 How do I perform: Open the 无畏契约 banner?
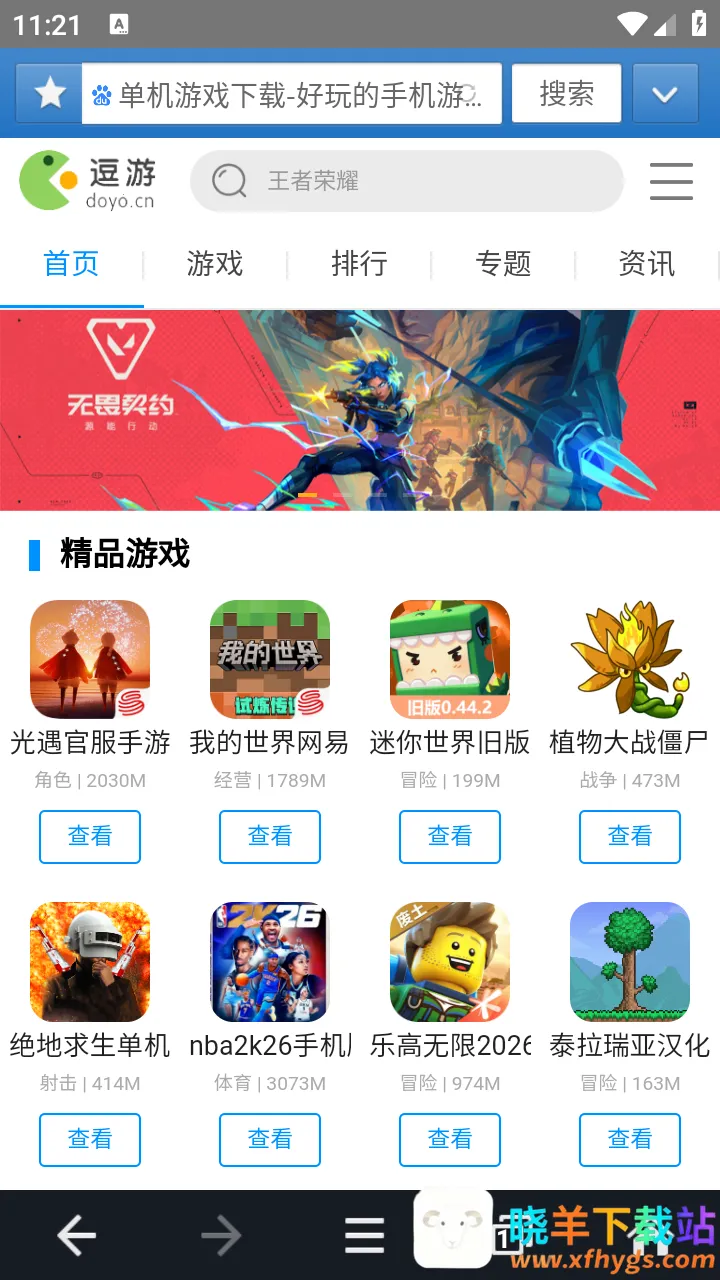point(360,410)
